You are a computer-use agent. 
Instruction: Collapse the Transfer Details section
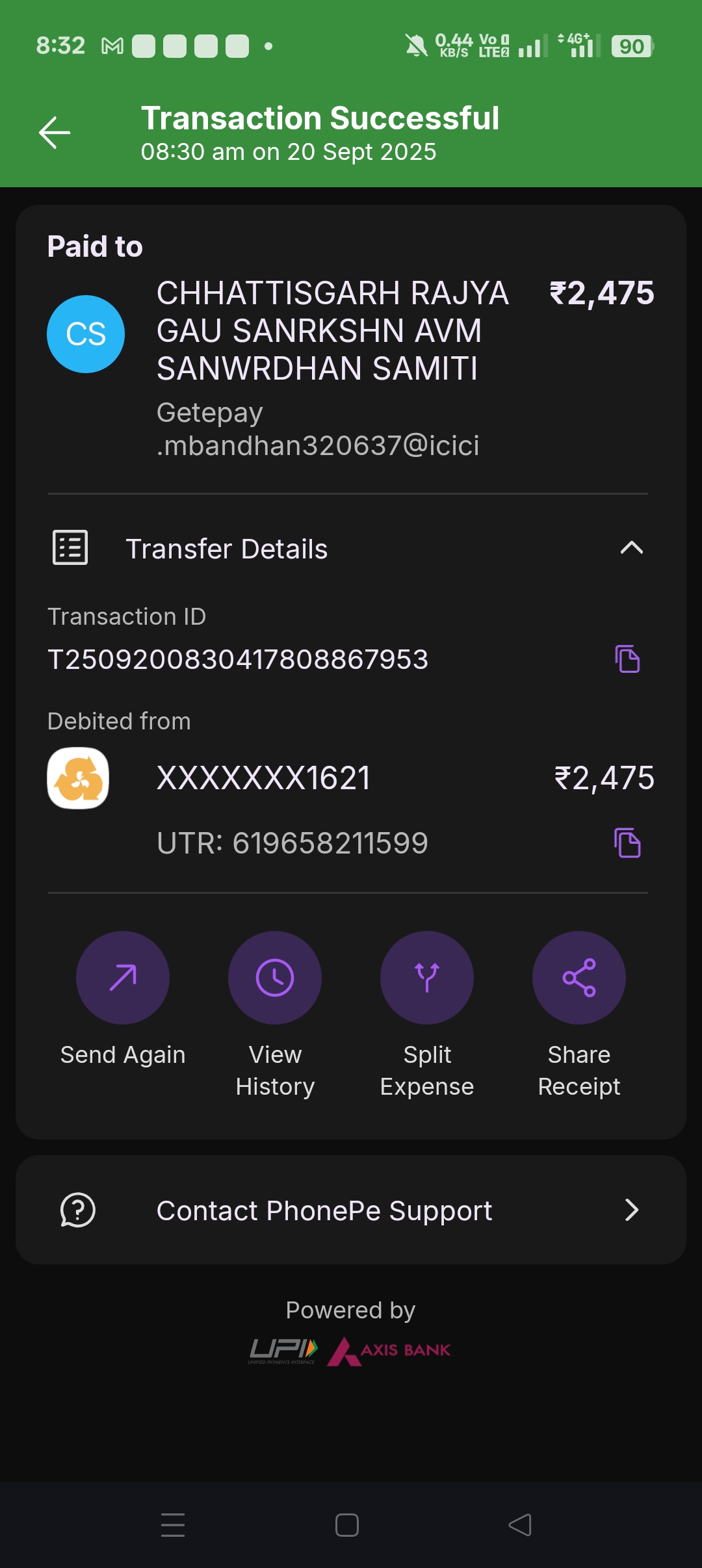(631, 548)
